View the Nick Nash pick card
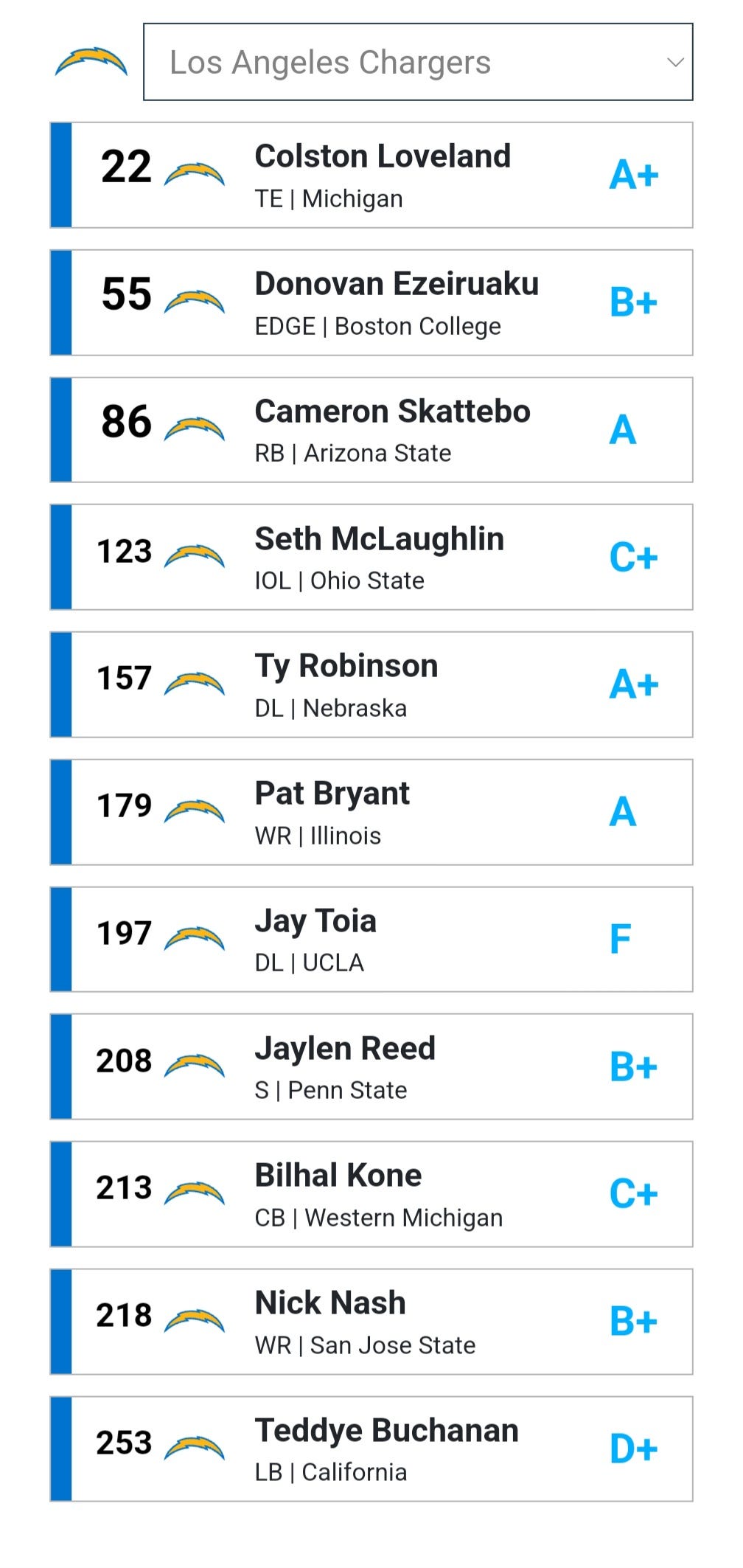 371,1322
